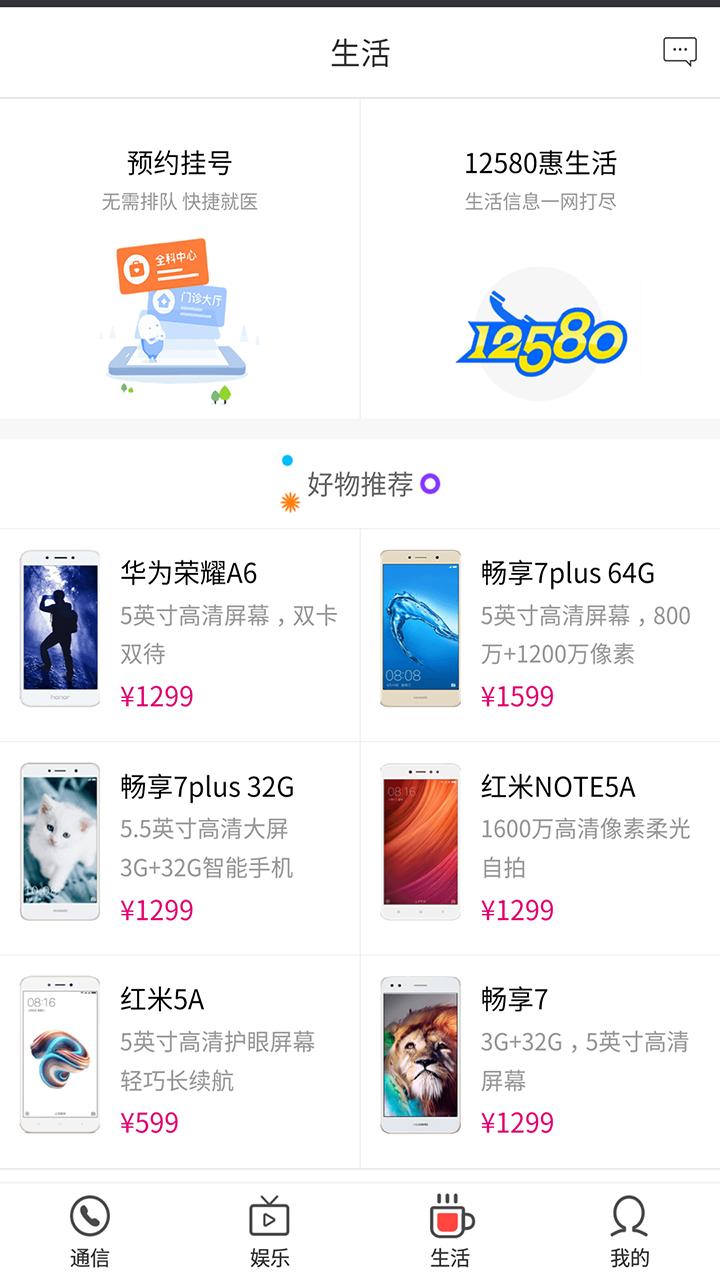The height and width of the screenshot is (1280, 720).
Task: Switch to the 我的 tab
Action: (x=630, y=1230)
